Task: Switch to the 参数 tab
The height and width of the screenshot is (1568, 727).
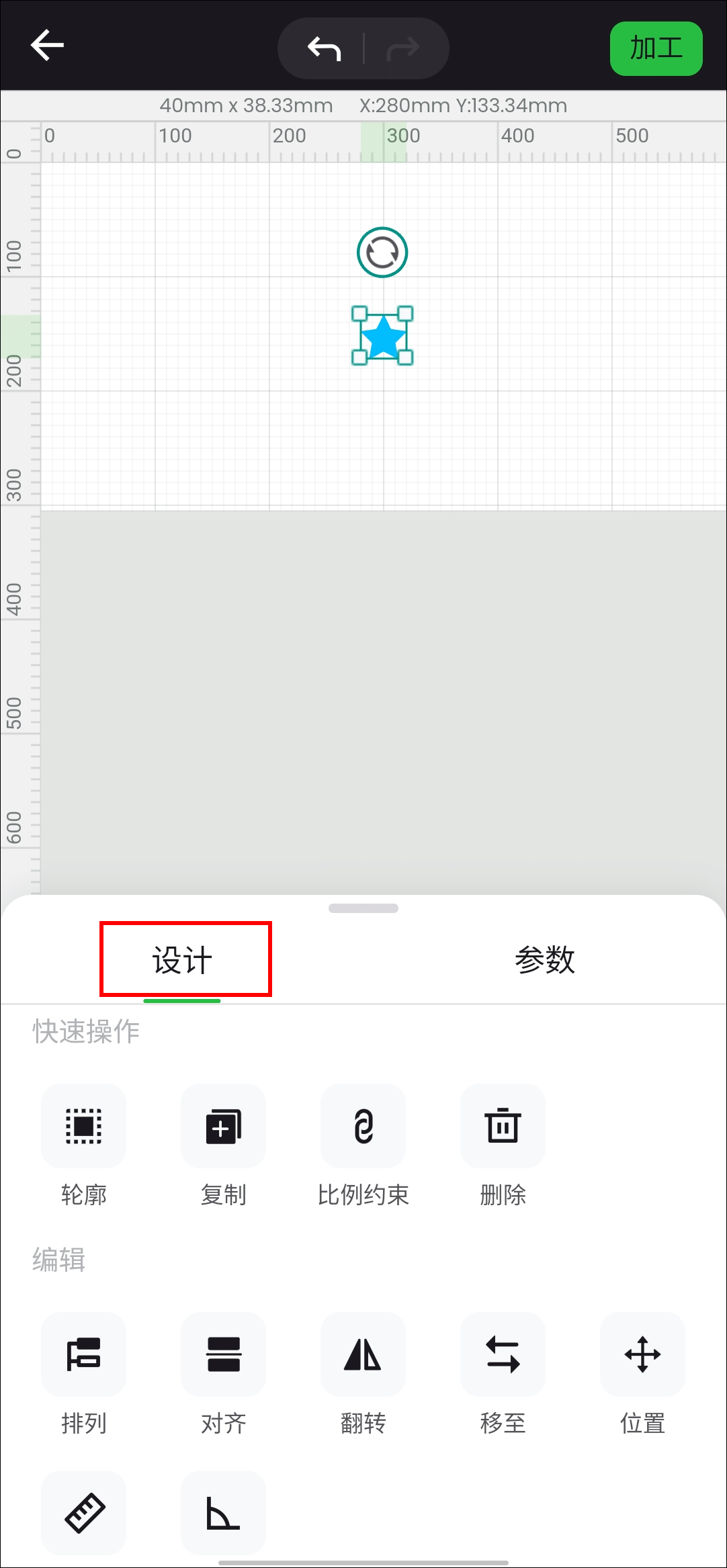Action: (x=545, y=960)
